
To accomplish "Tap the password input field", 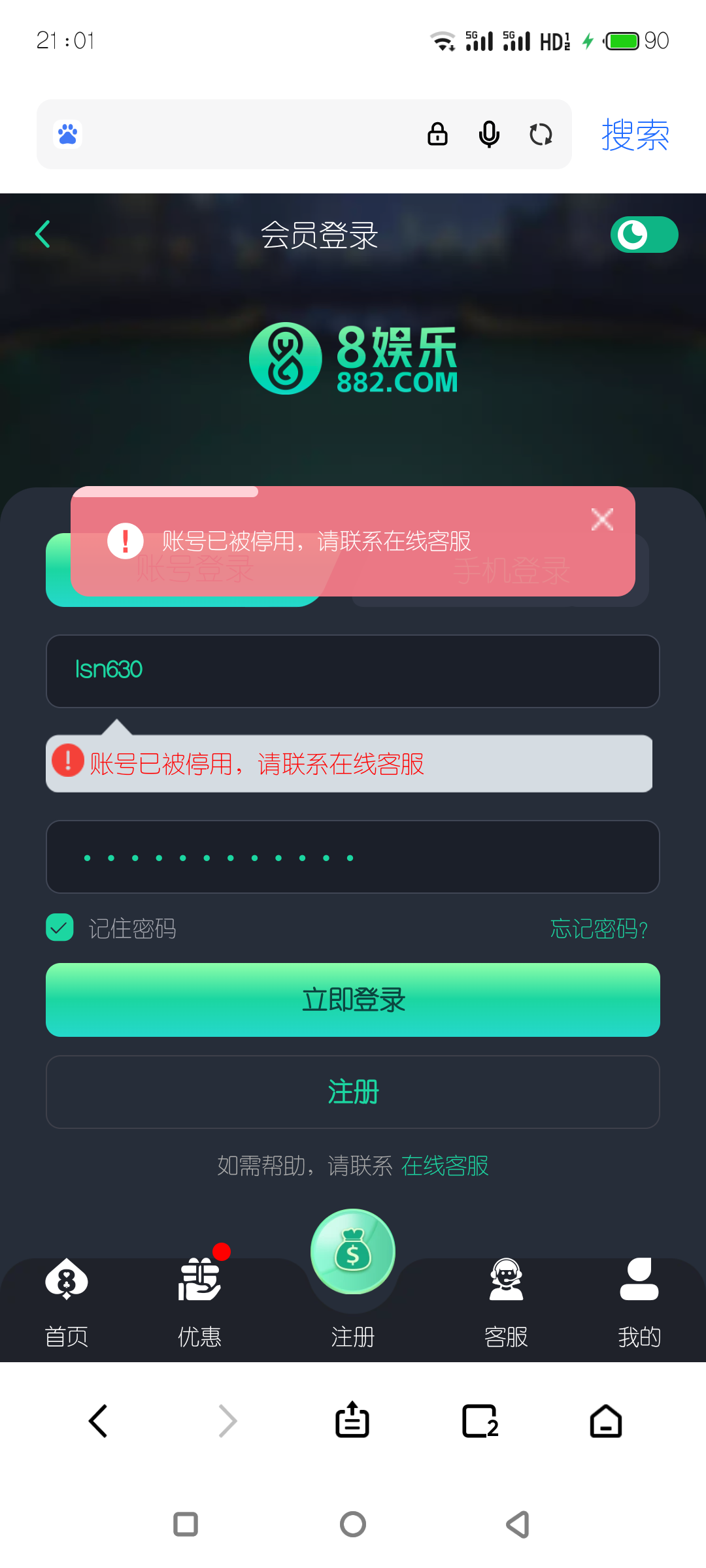I will pyautogui.click(x=352, y=857).
